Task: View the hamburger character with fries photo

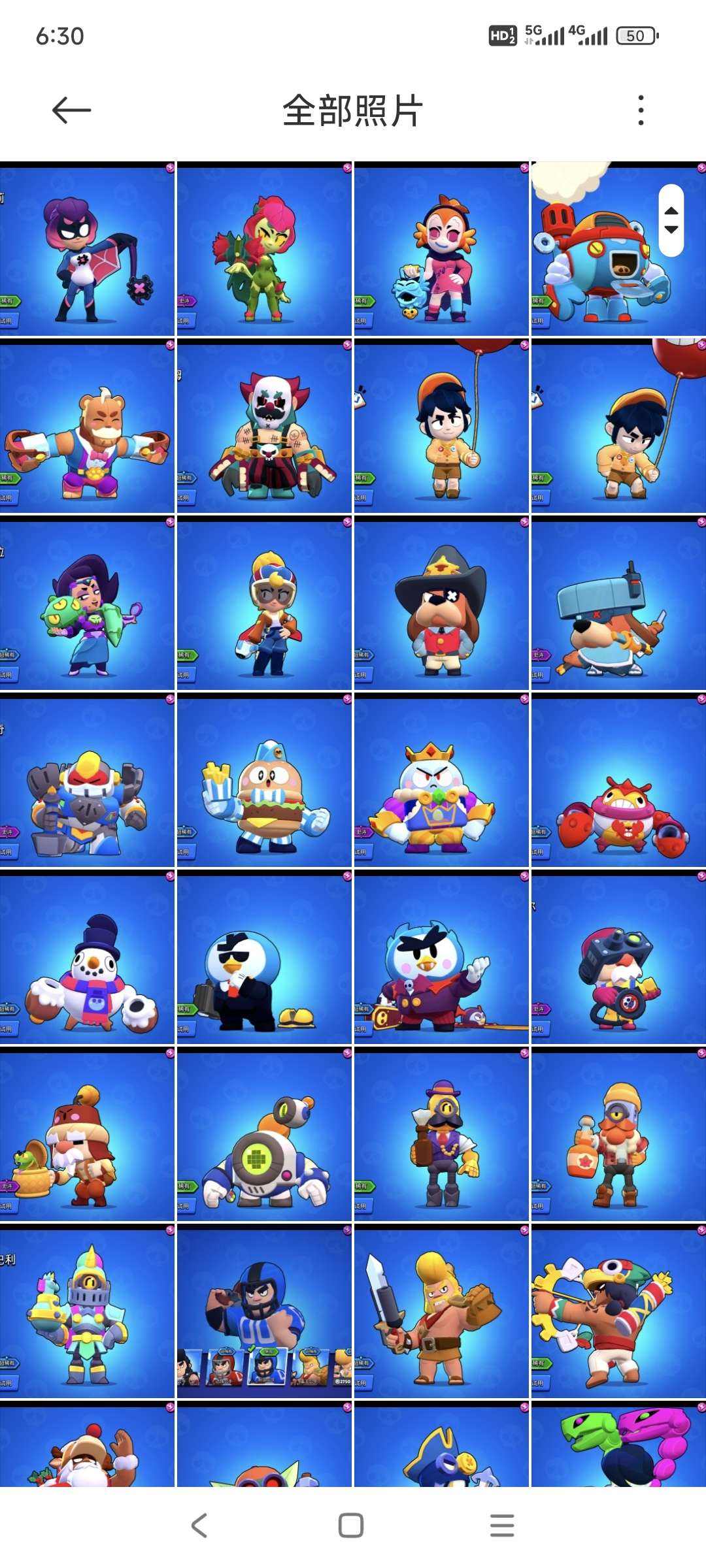Action: [x=264, y=781]
